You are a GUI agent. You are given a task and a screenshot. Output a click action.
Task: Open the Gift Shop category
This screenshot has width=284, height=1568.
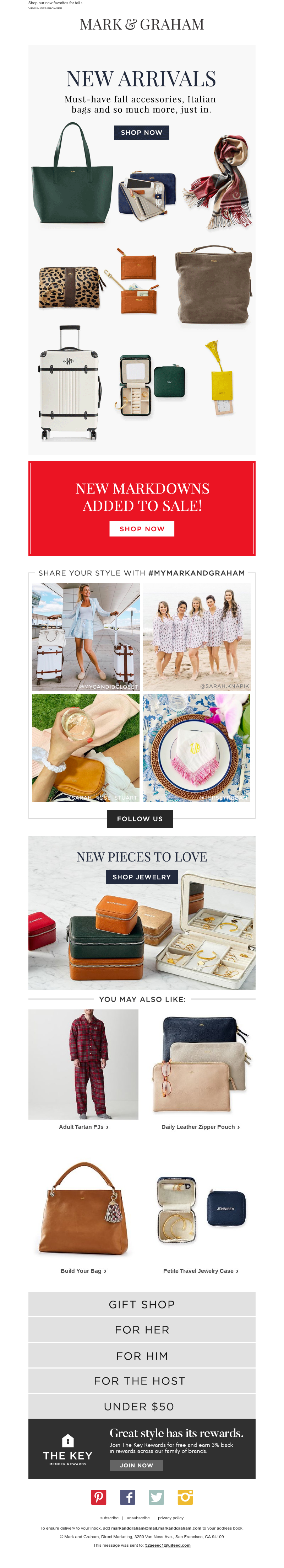pyautogui.click(x=142, y=1305)
